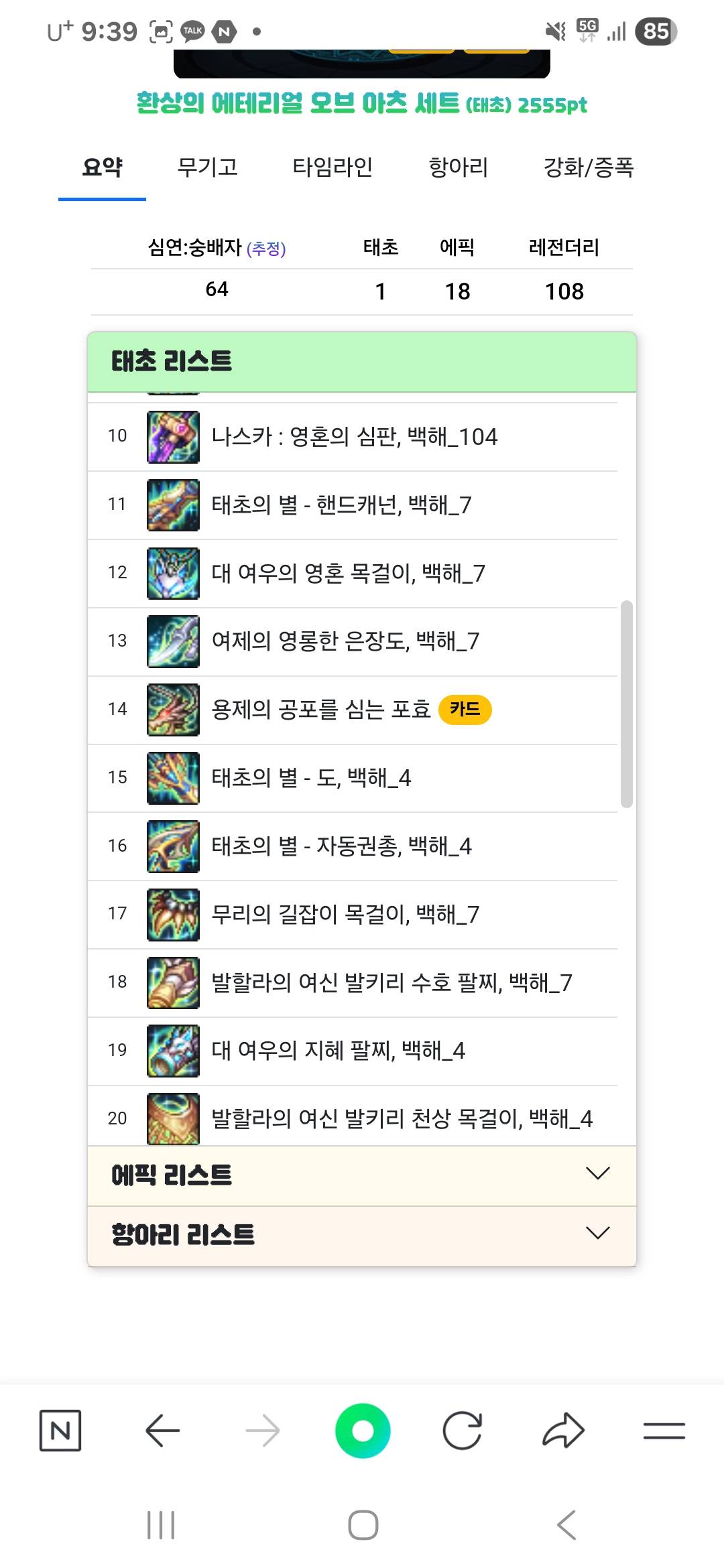This screenshot has height=1568, width=724.
Task: Switch to the 무기고 tab
Action: pos(208,167)
